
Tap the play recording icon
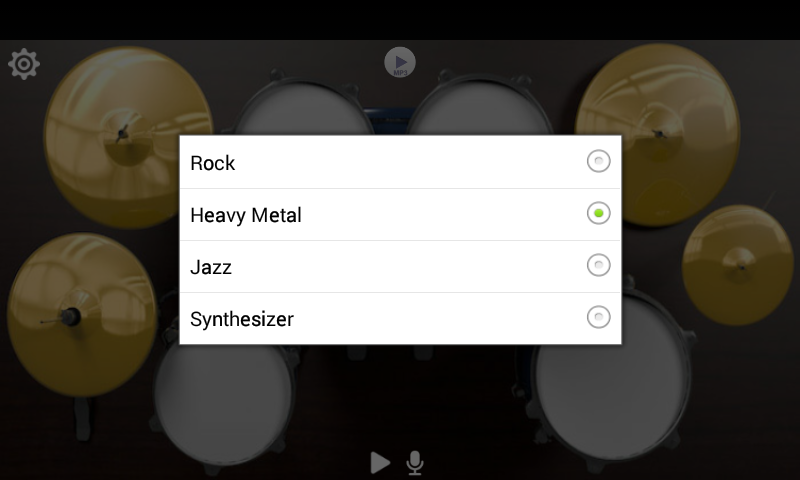[x=380, y=462]
